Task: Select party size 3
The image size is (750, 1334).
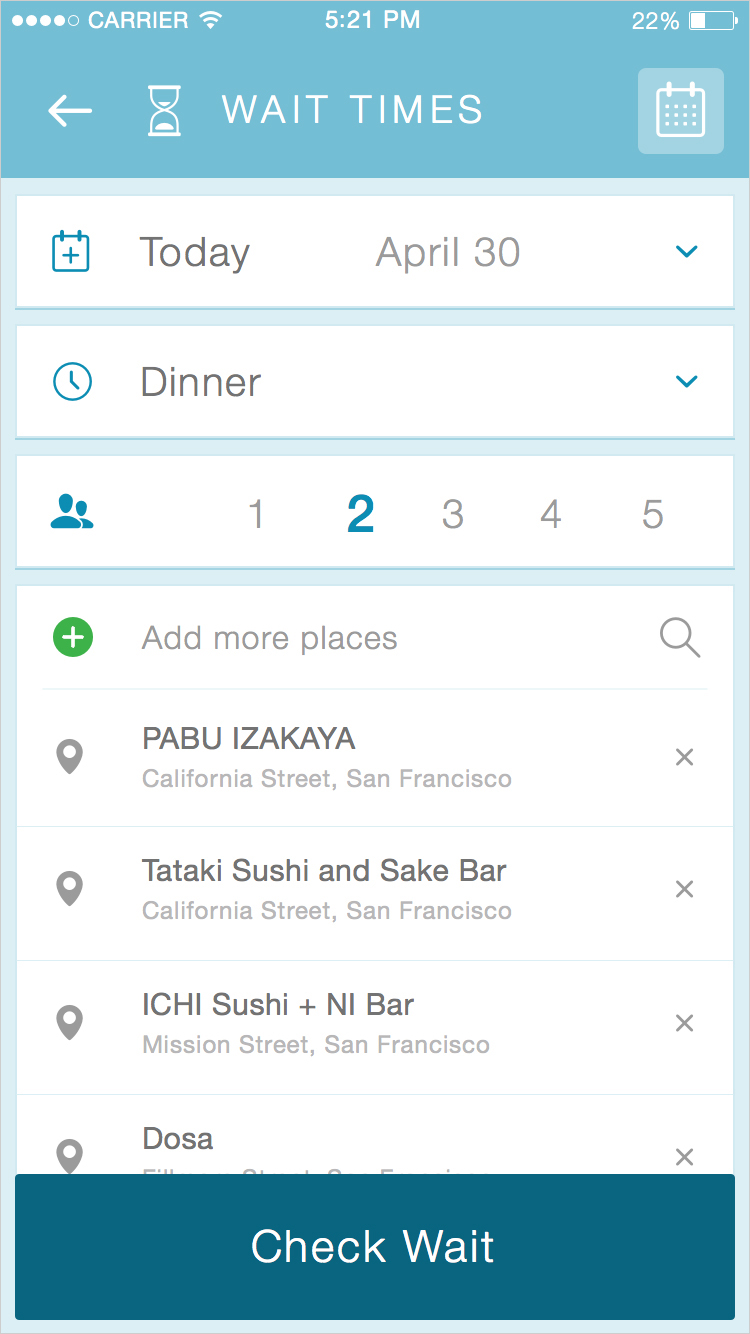Action: (x=453, y=515)
